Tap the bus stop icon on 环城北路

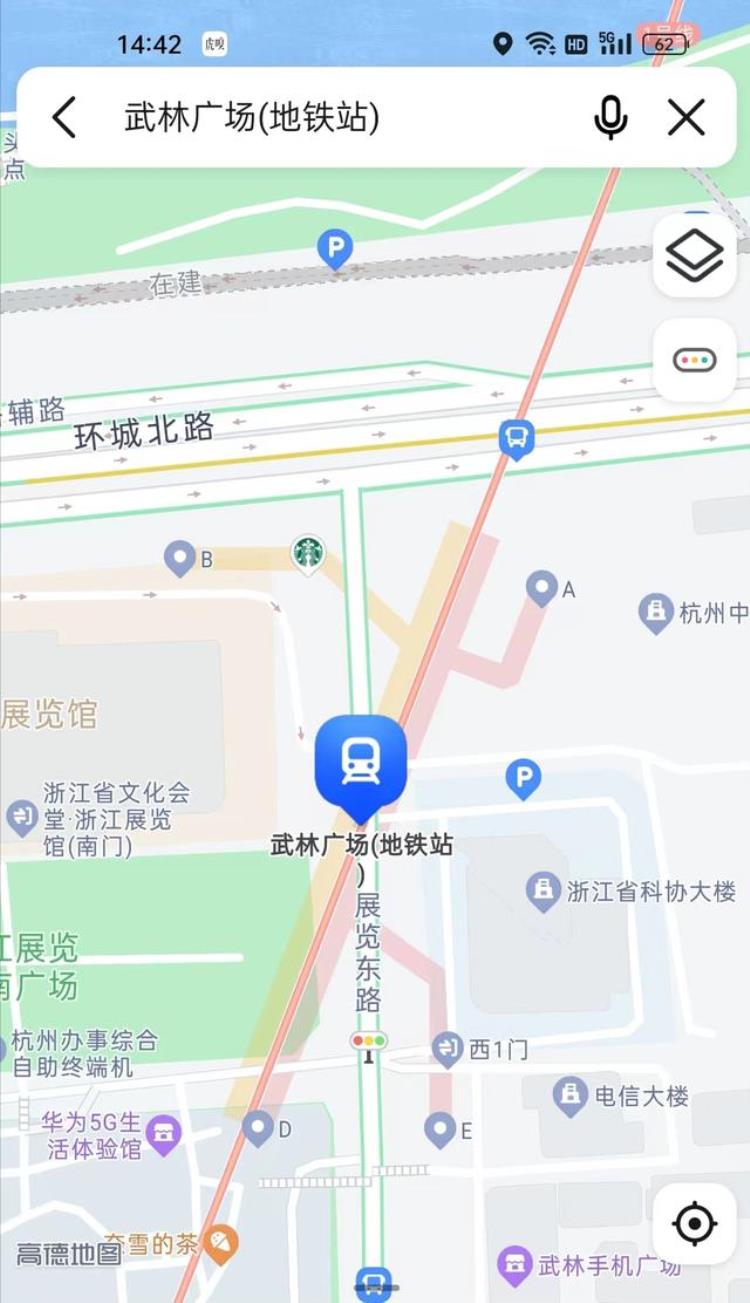pyautogui.click(x=516, y=436)
